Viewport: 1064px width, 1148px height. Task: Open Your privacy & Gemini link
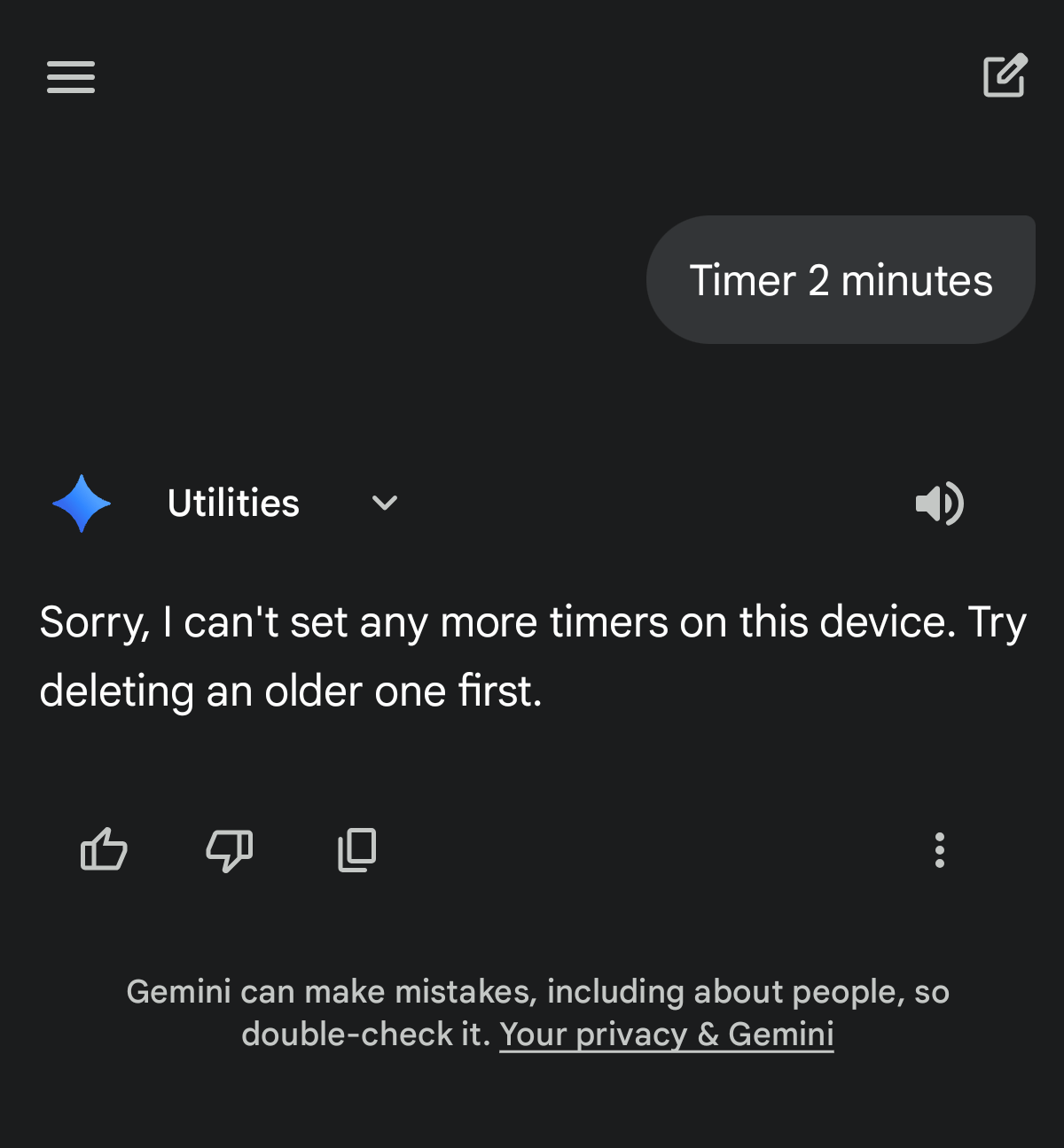(666, 1035)
